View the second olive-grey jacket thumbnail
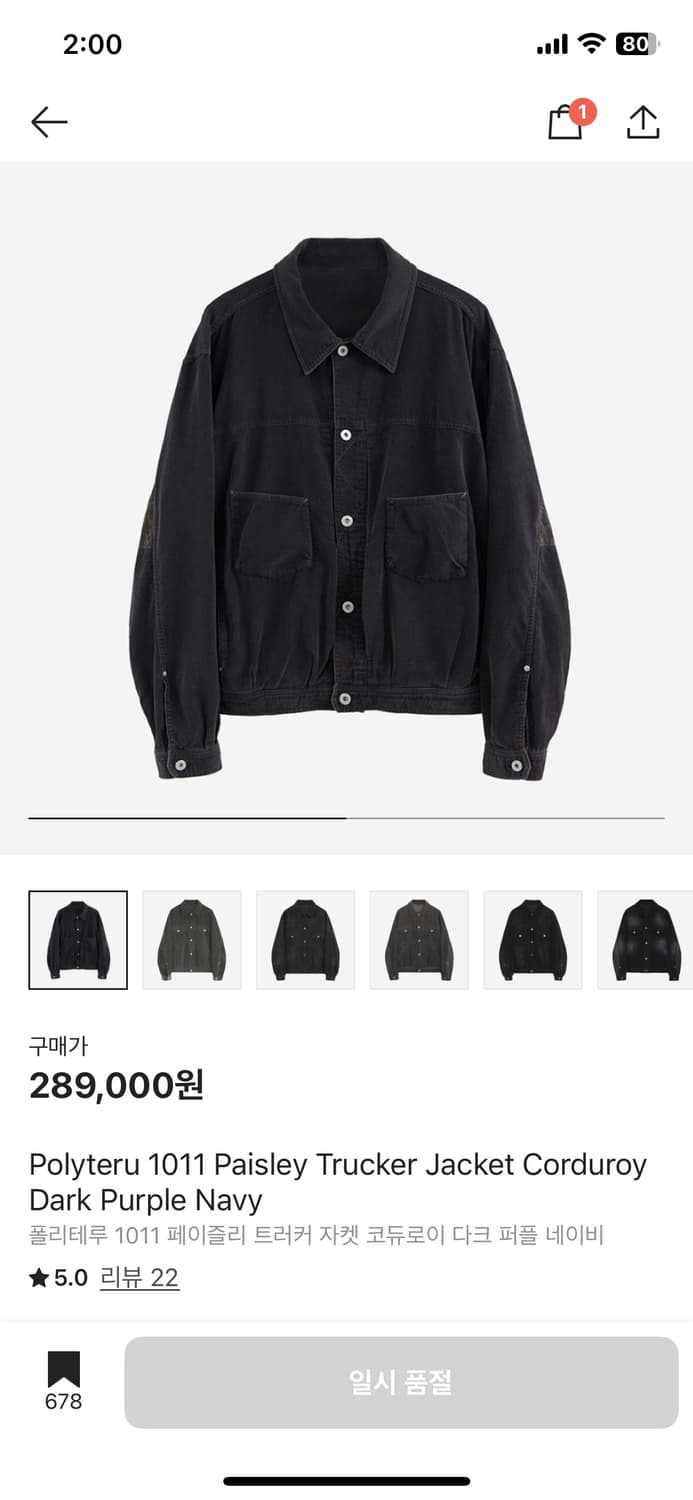The width and height of the screenshot is (693, 1500). [x=192, y=940]
